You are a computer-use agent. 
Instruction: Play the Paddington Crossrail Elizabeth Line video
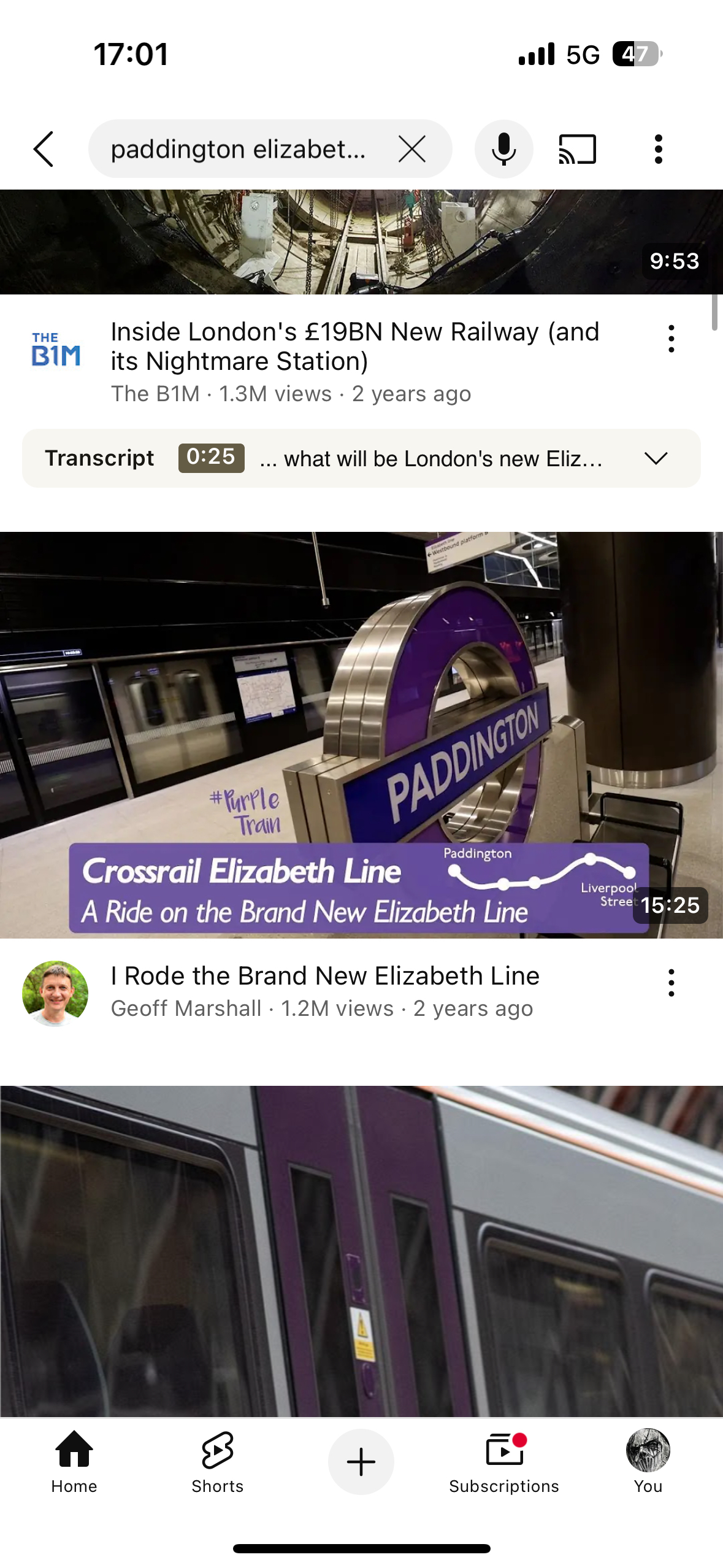361,735
